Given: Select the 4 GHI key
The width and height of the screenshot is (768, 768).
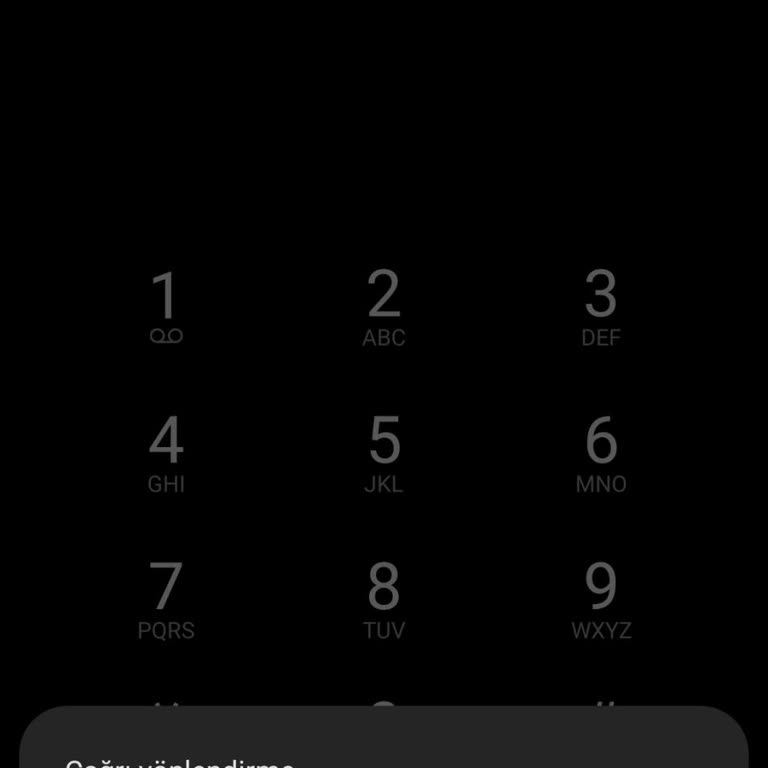Looking at the screenshot, I should [166, 454].
